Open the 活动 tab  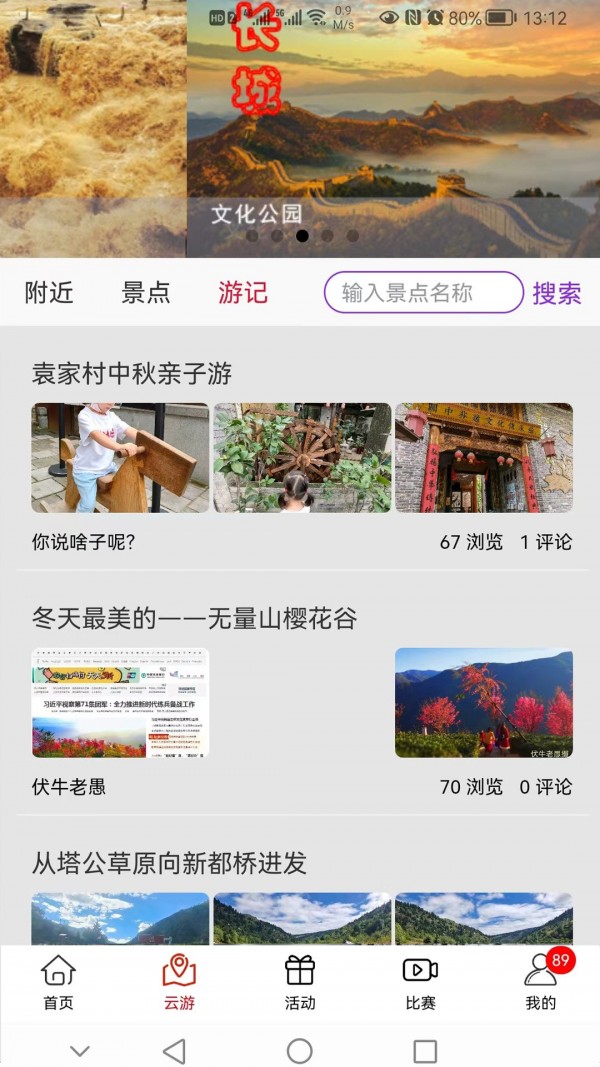300,982
